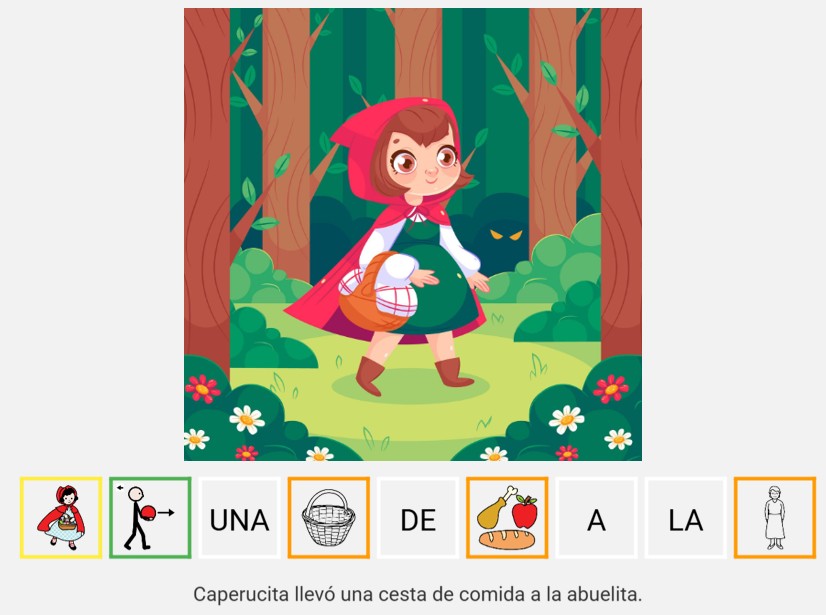Choose the food (comida) pictogram

tap(507, 518)
